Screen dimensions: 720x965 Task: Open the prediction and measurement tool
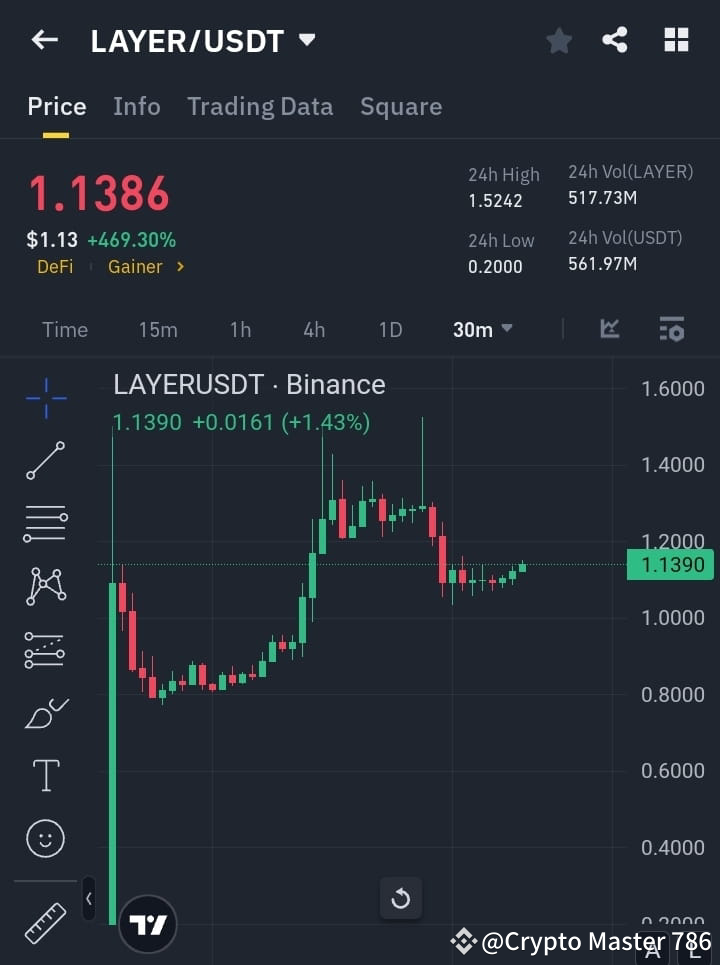[44, 650]
